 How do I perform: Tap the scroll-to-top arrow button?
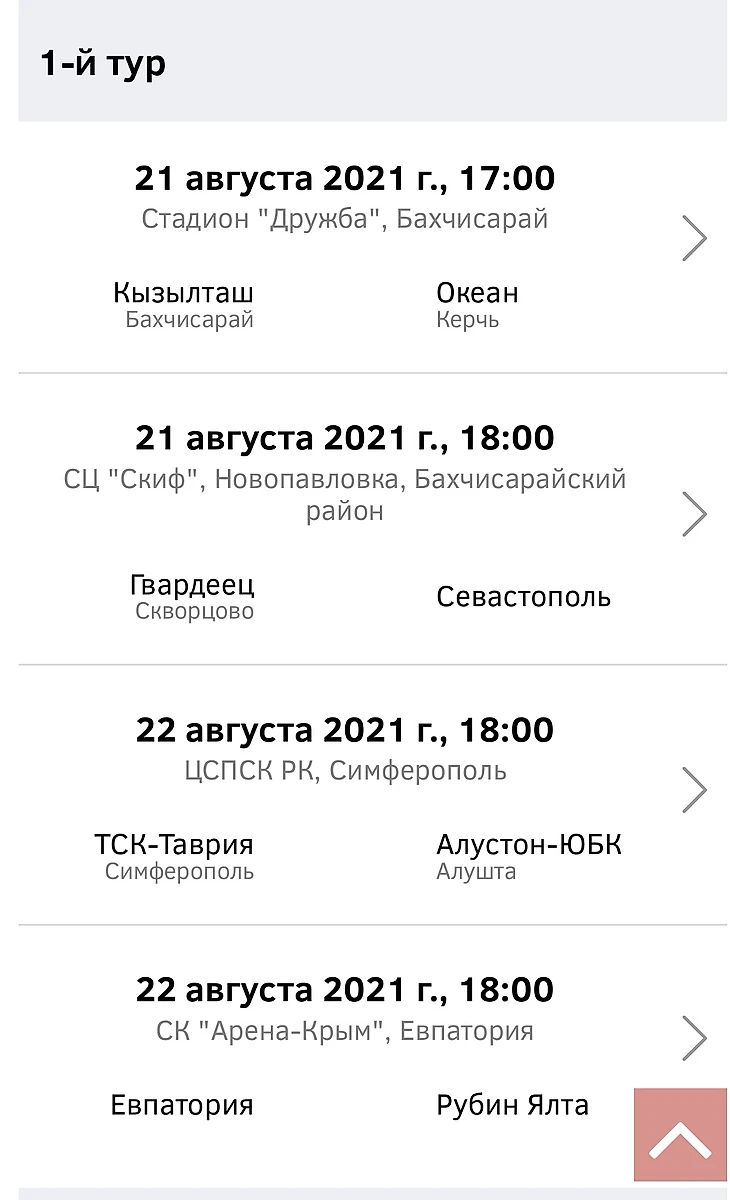click(680, 1135)
